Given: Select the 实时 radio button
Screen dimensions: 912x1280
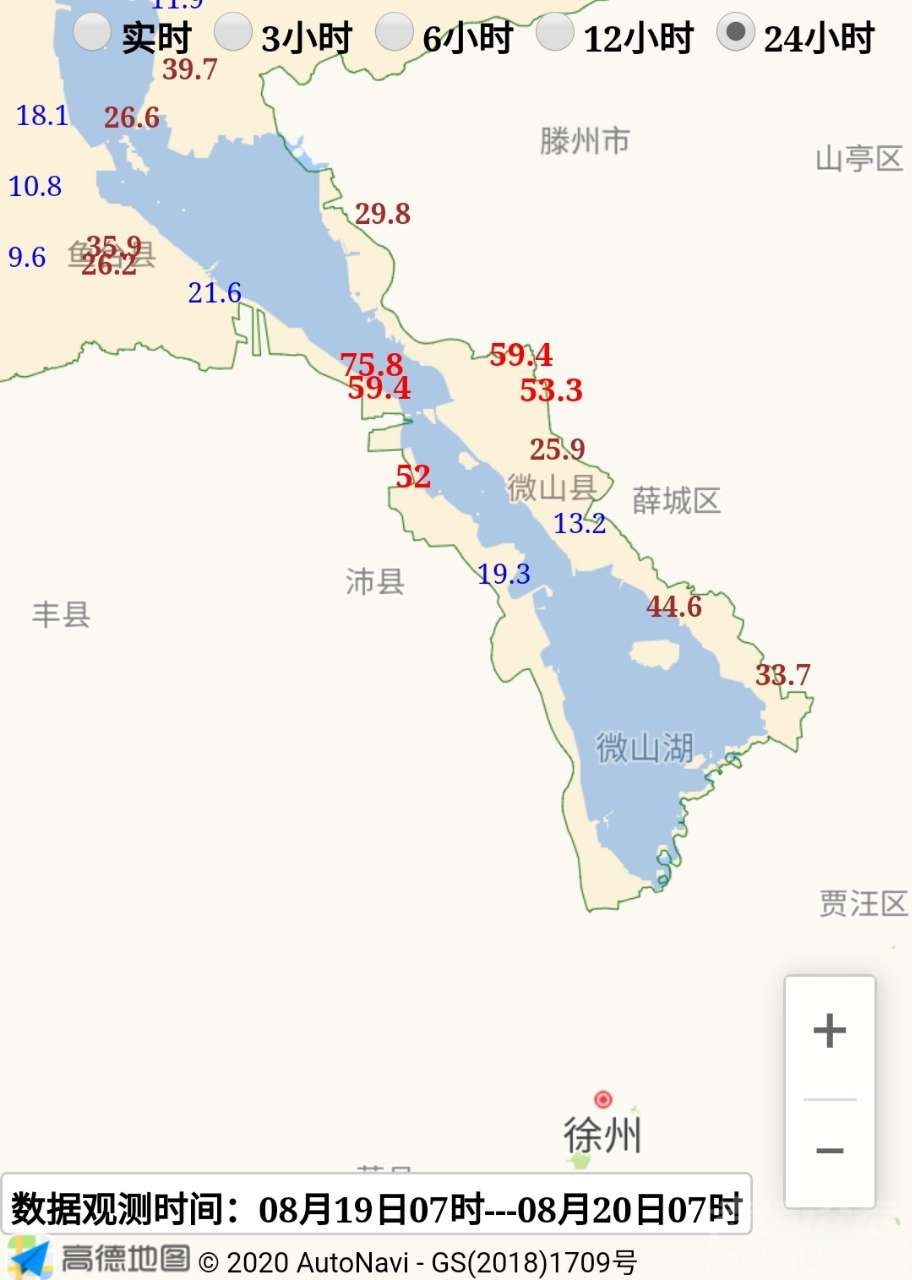Looking at the screenshot, I should point(92,32).
